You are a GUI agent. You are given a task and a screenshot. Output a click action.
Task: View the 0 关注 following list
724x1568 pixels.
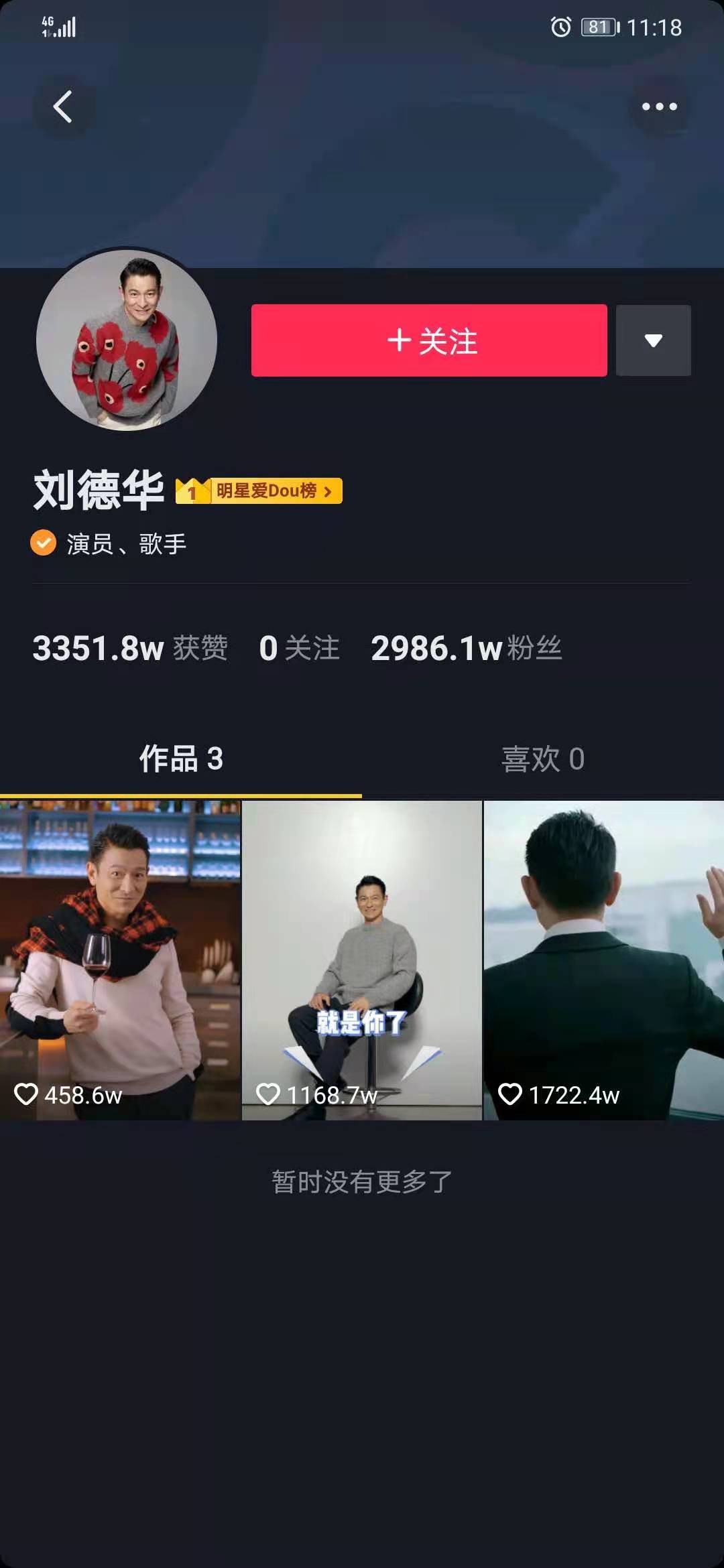299,648
